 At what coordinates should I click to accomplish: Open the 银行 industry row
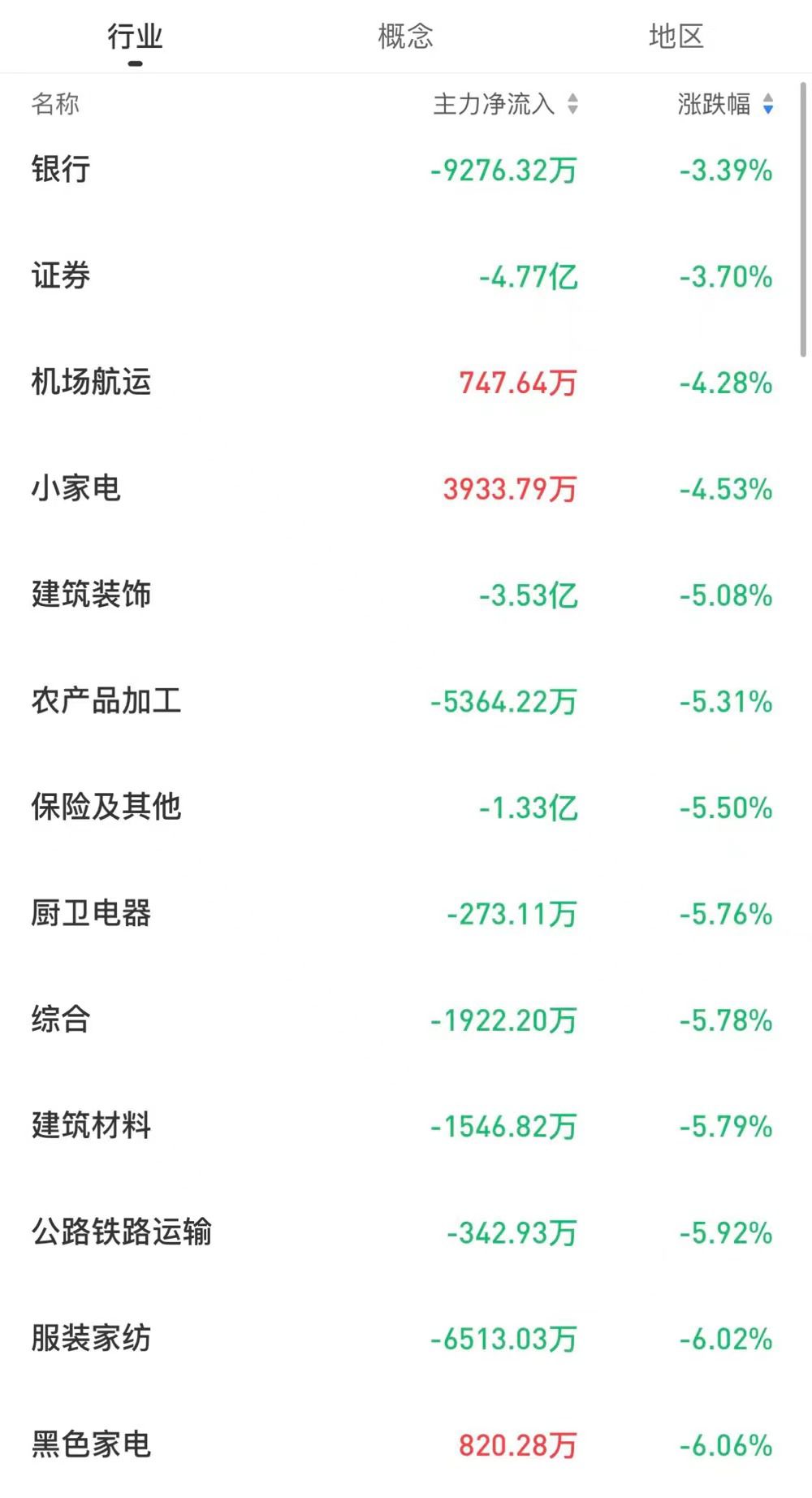pyautogui.click(x=402, y=170)
